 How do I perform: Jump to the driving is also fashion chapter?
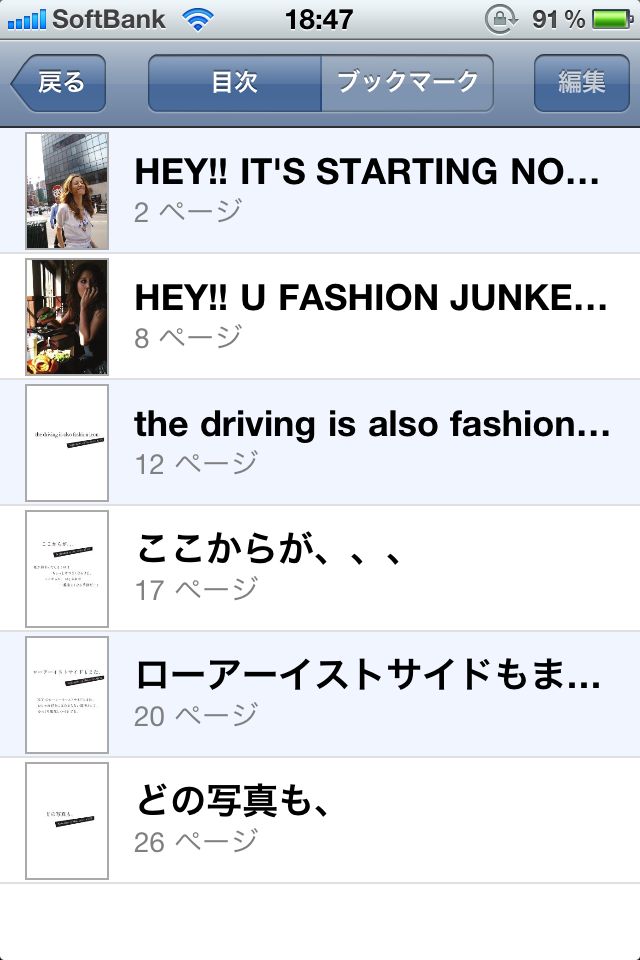pos(370,442)
